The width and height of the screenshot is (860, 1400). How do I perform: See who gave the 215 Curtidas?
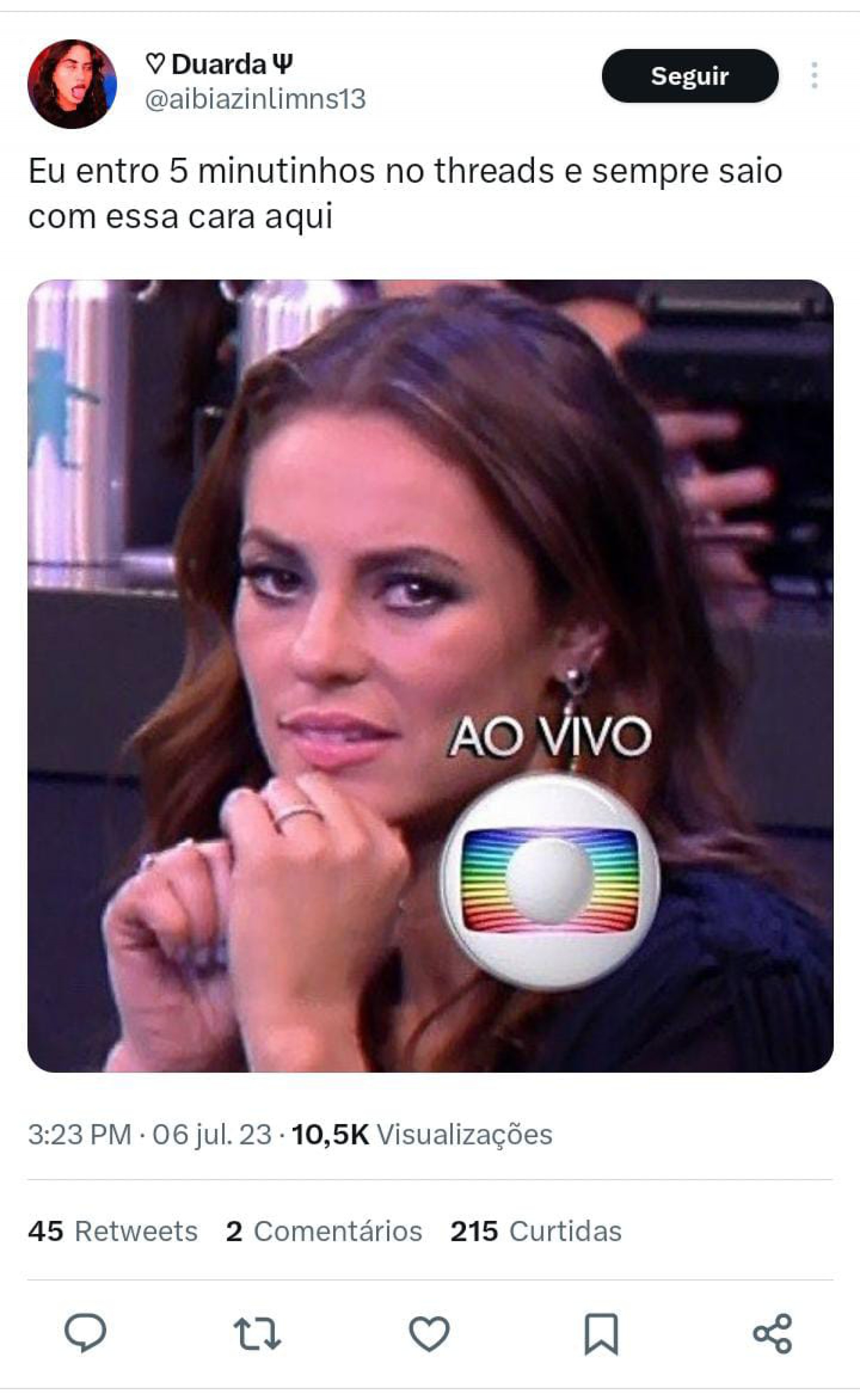(x=535, y=1231)
